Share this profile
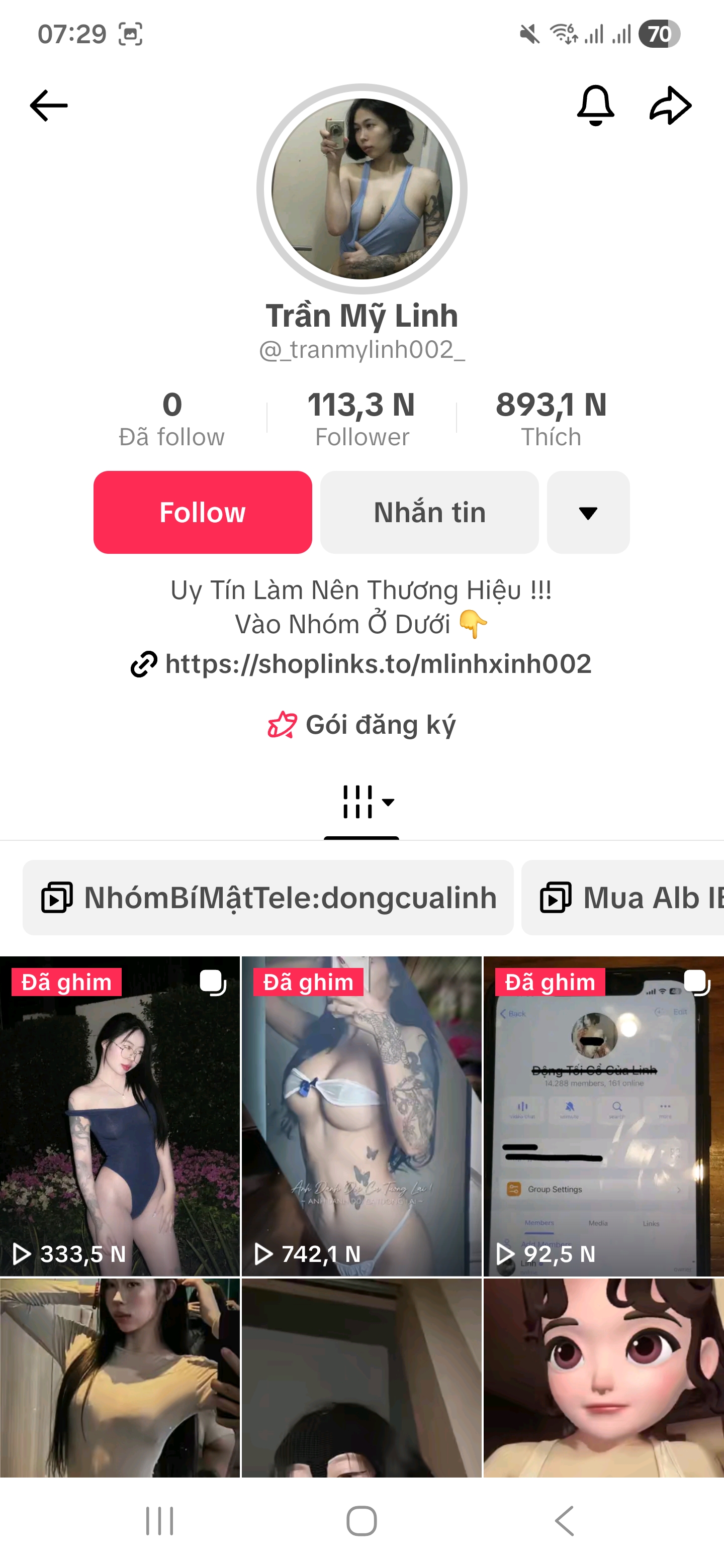 pyautogui.click(x=670, y=106)
